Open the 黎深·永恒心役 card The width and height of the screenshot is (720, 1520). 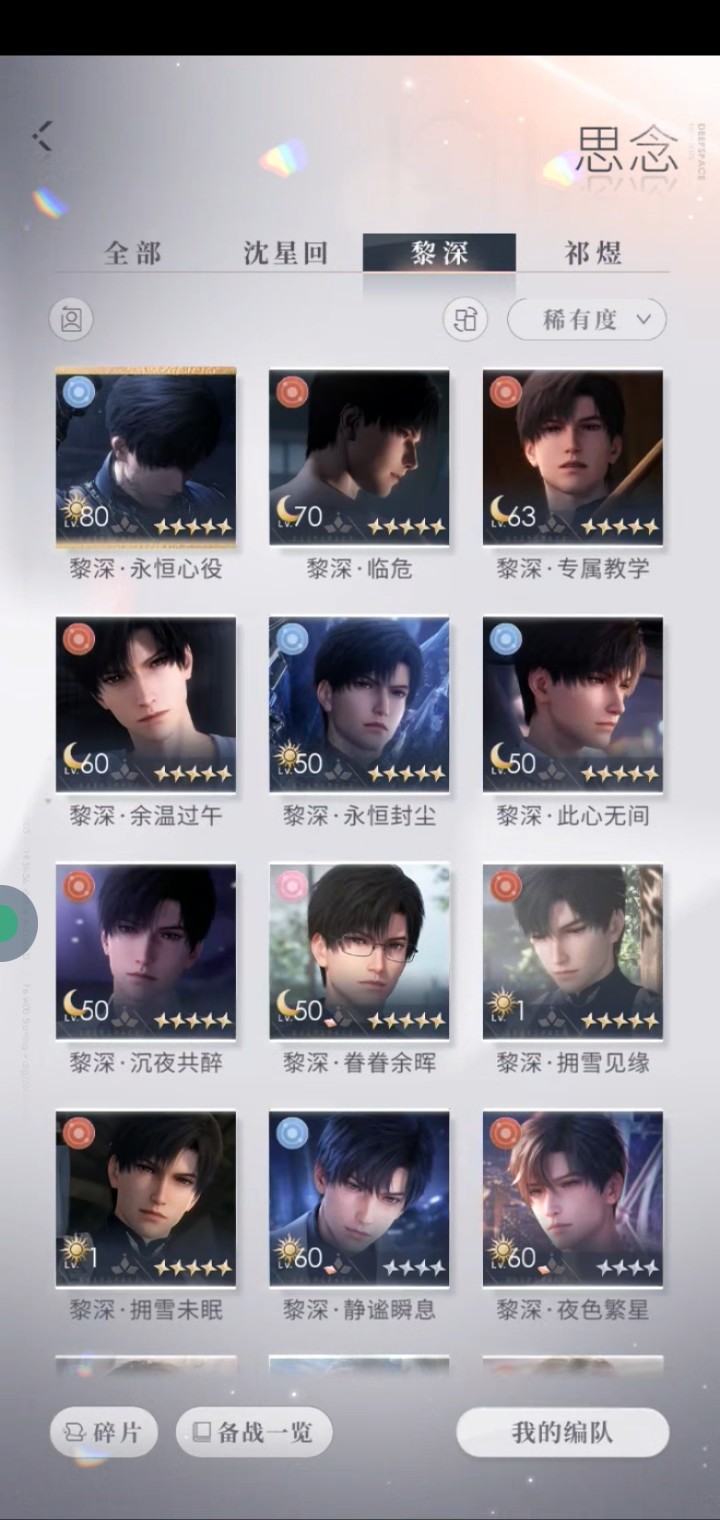tap(146, 457)
